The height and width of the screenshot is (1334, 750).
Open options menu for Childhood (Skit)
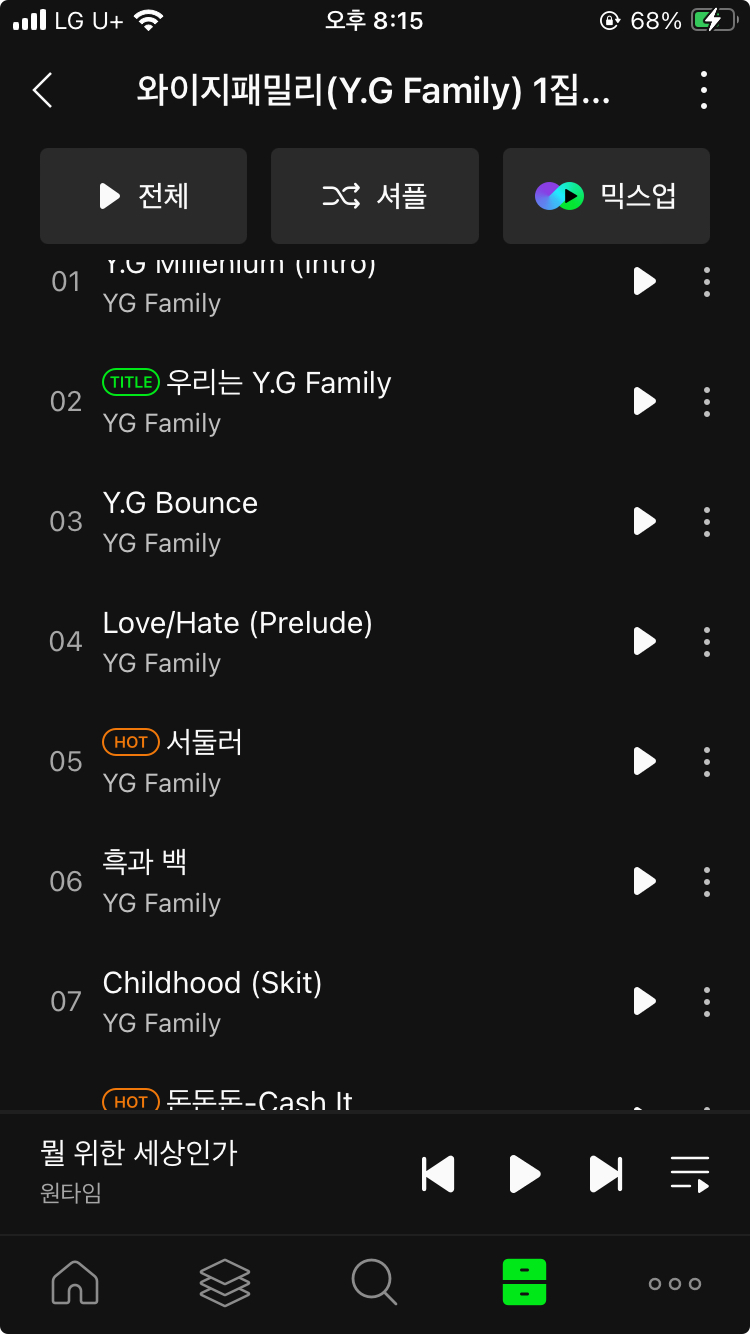click(x=706, y=1001)
